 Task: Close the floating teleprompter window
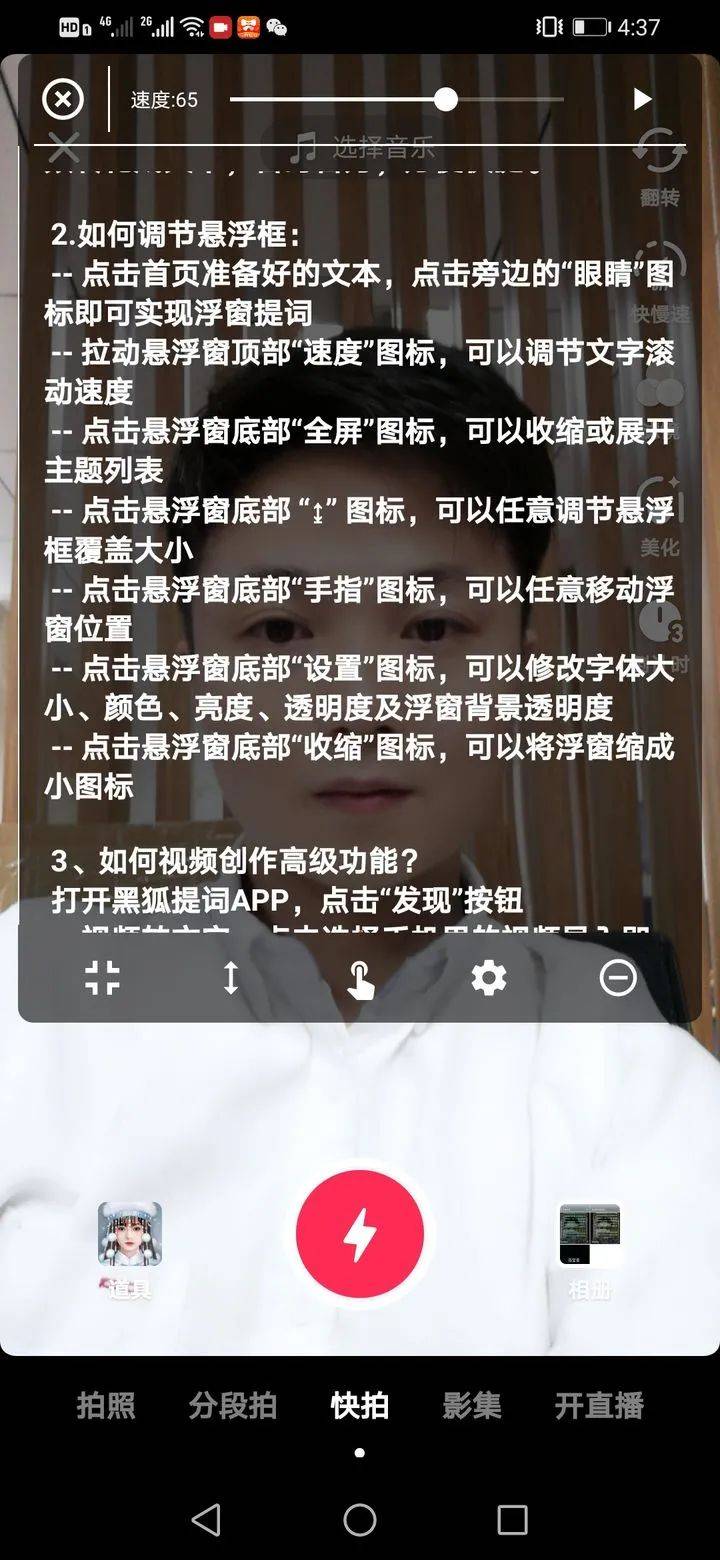click(63, 99)
